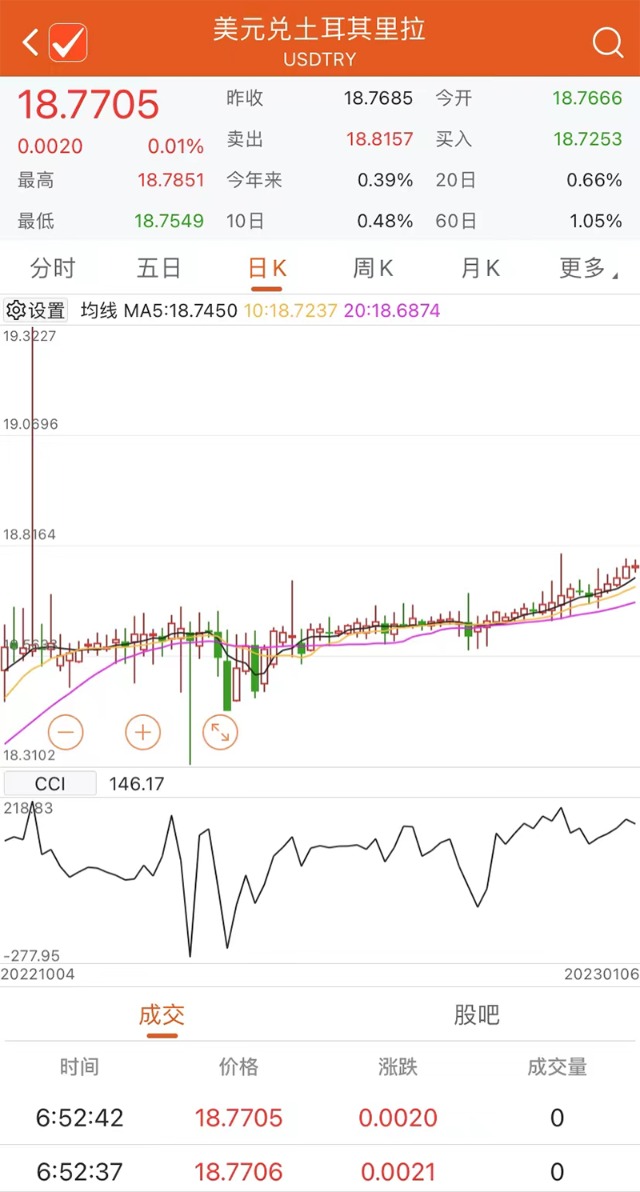This screenshot has height=1192, width=640.
Task: Go back using the top-left arrow
Action: pyautogui.click(x=30, y=42)
